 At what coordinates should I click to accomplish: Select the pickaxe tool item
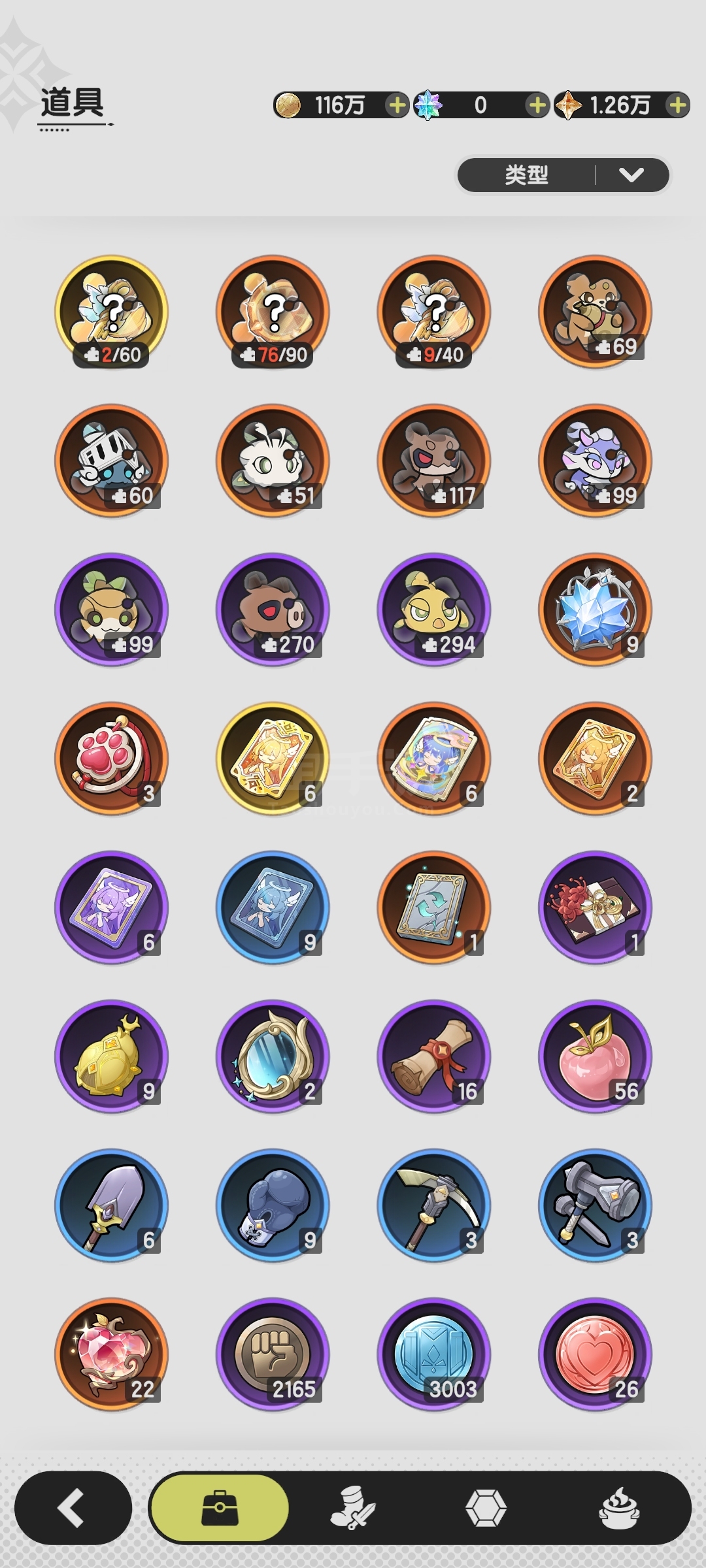click(434, 1205)
